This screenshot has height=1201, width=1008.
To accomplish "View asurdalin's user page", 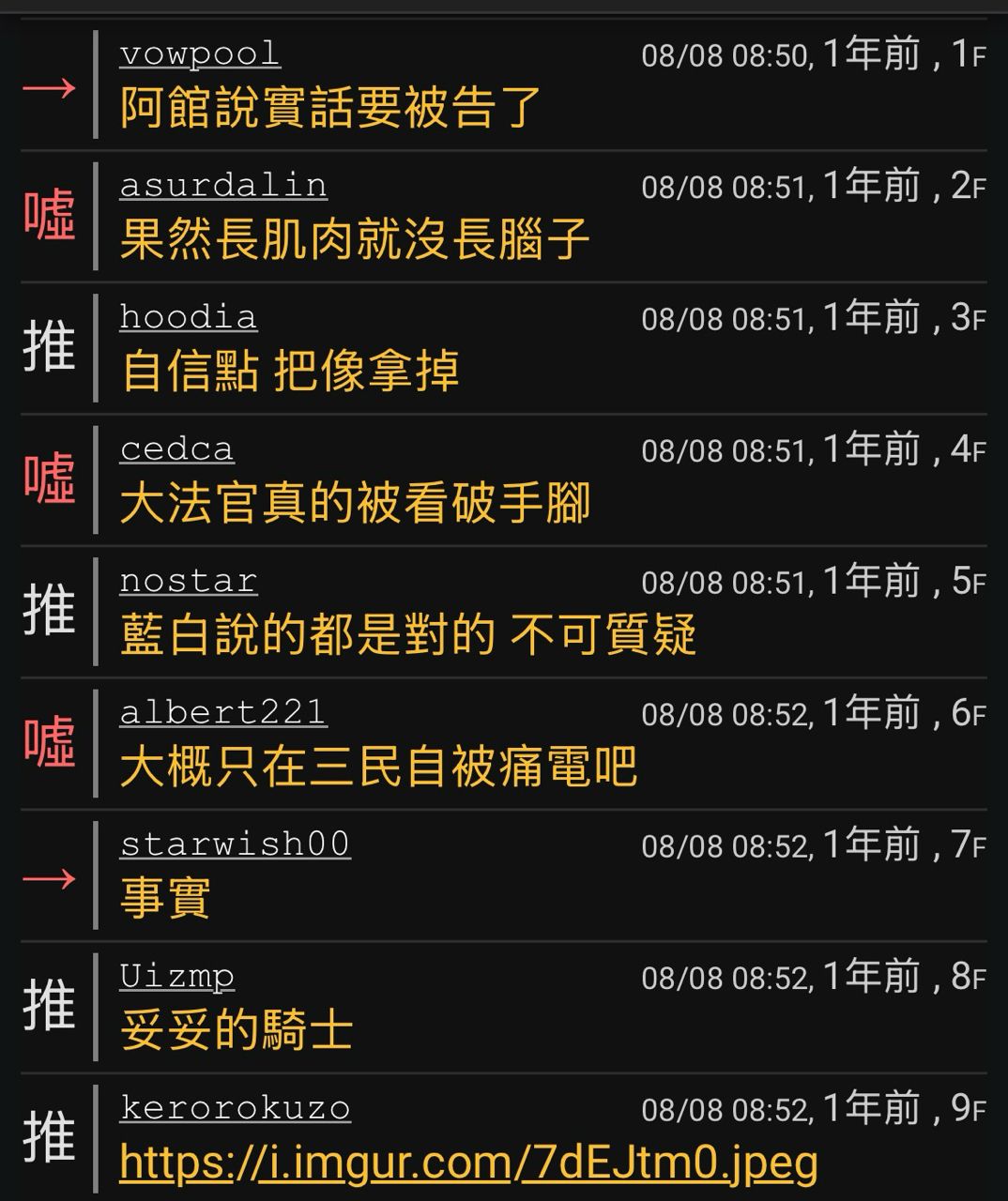I will 223,186.
